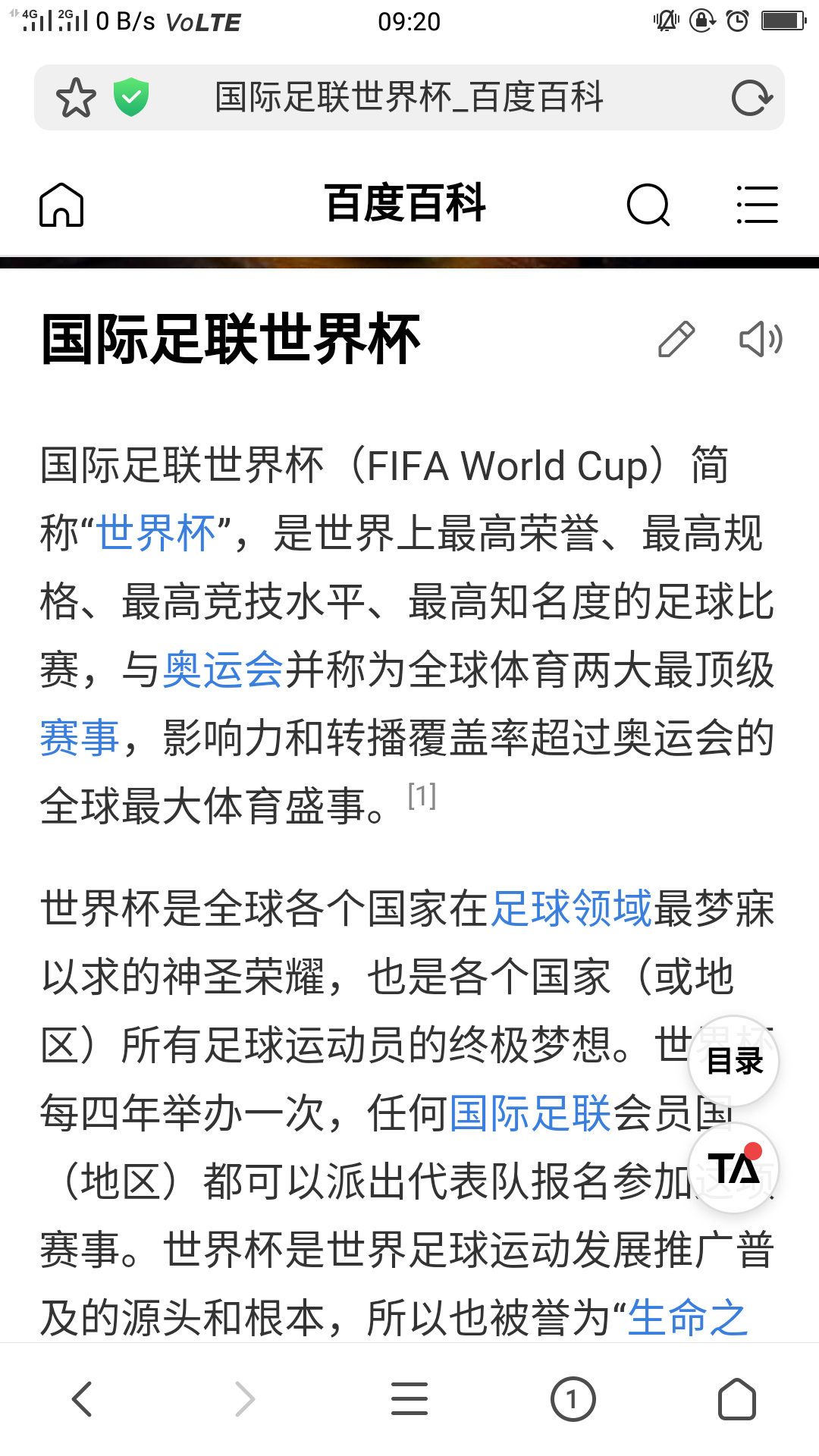Screen dimensions: 819x1456
Task: Go to the Baidu Baike home icon
Action: tap(61, 205)
